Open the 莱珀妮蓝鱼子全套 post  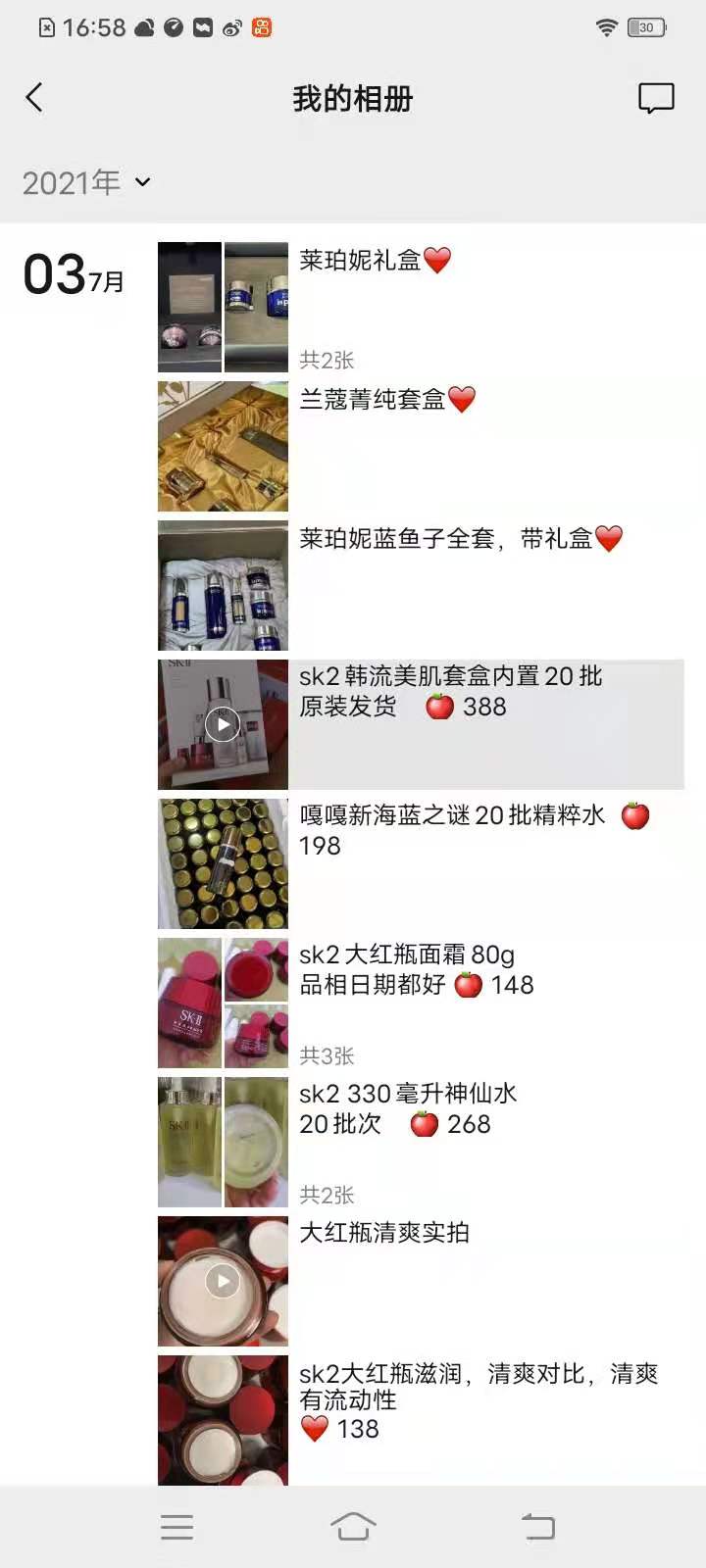click(421, 585)
